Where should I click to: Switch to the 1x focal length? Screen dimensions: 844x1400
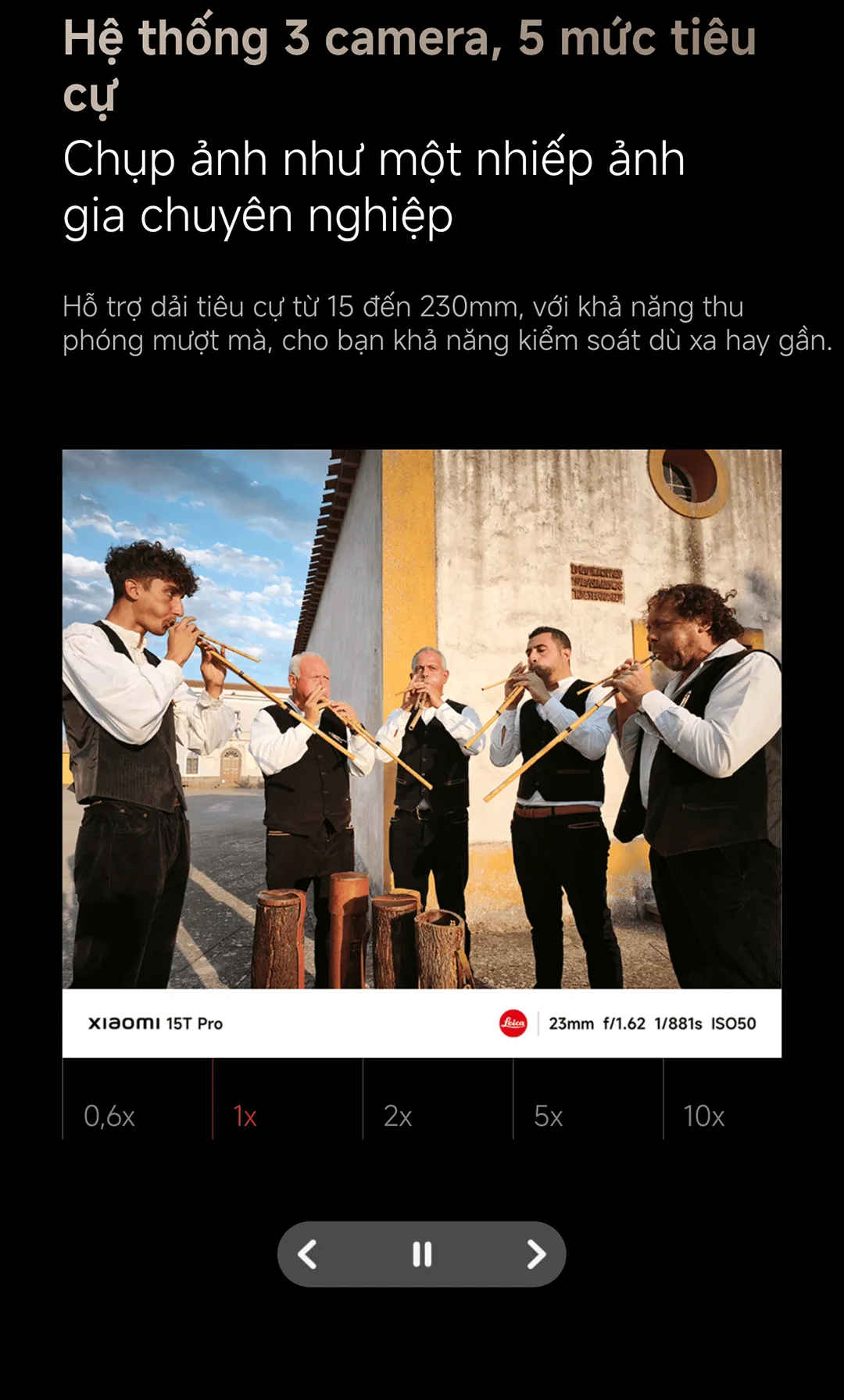point(245,1116)
